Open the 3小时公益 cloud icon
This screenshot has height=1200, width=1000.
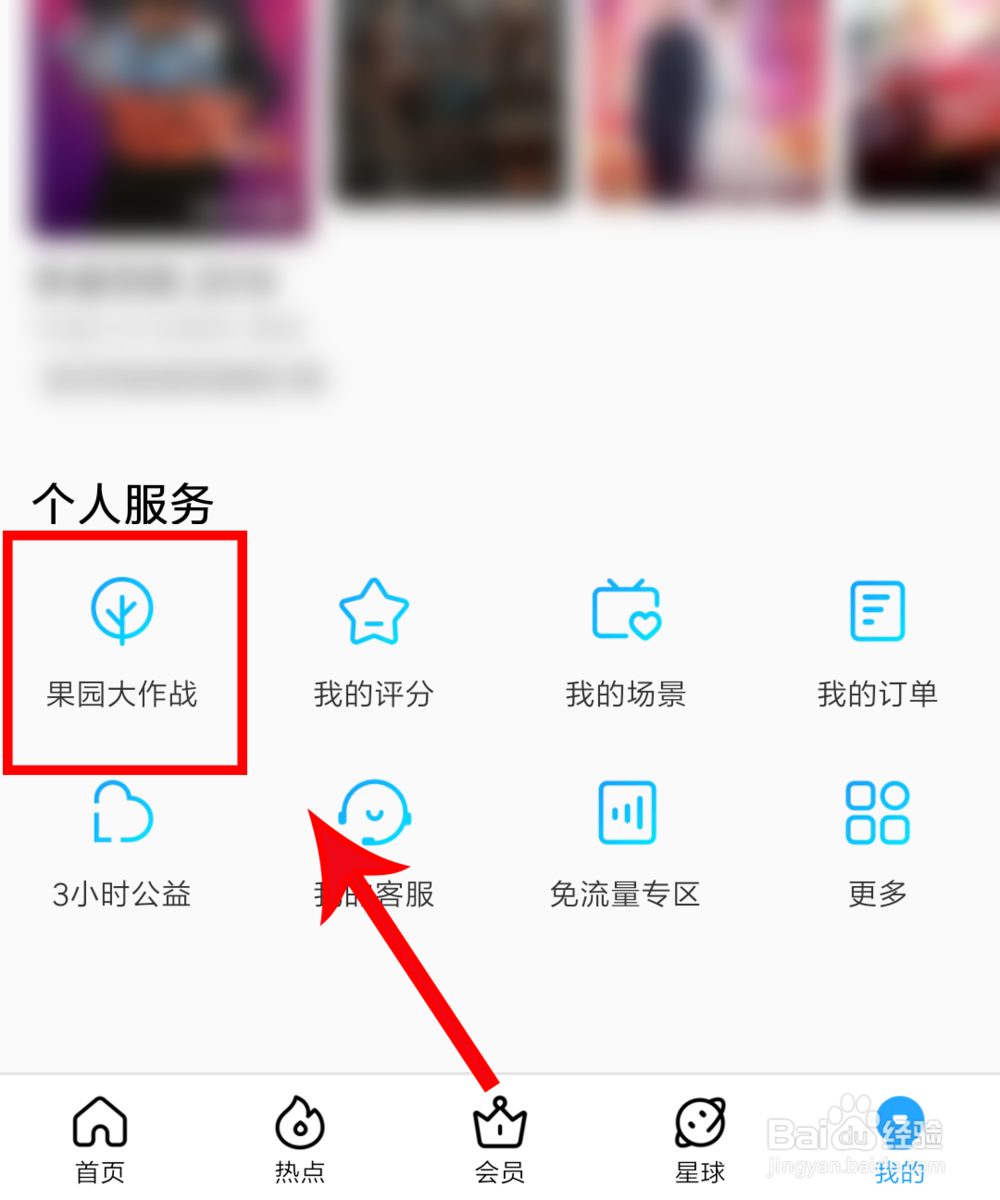click(121, 812)
